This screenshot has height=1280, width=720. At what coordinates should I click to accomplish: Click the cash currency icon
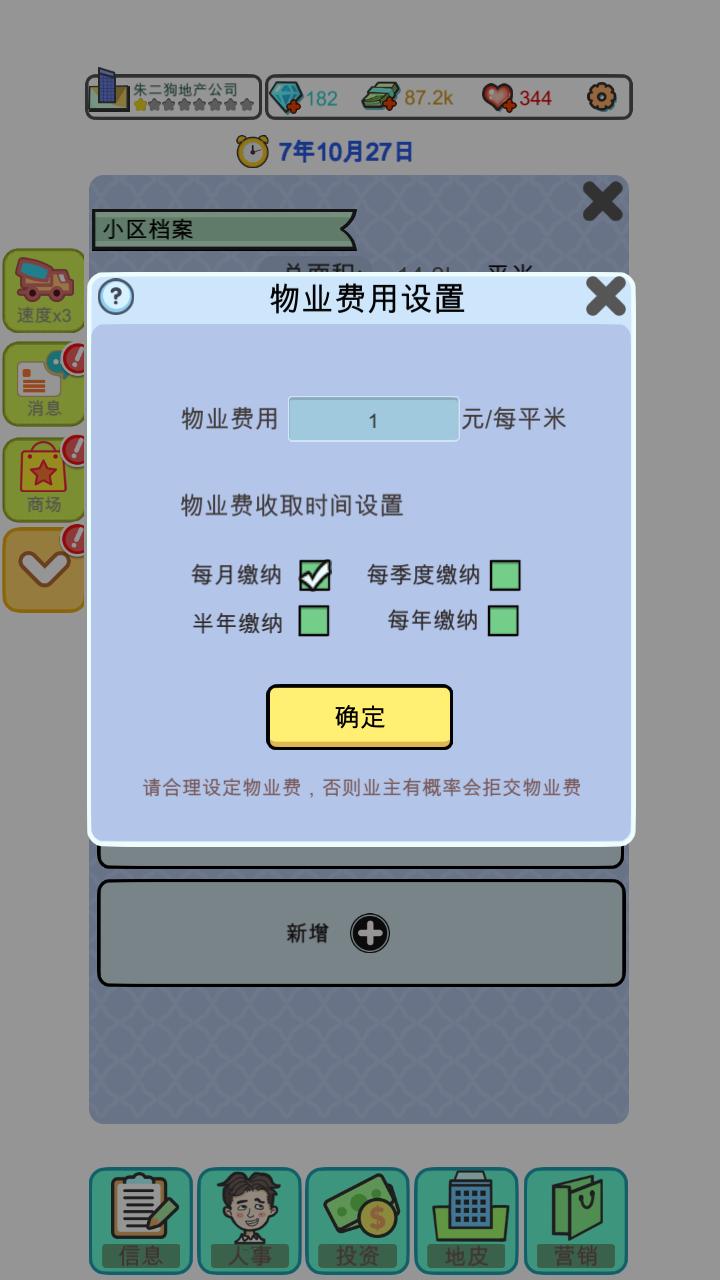384,97
